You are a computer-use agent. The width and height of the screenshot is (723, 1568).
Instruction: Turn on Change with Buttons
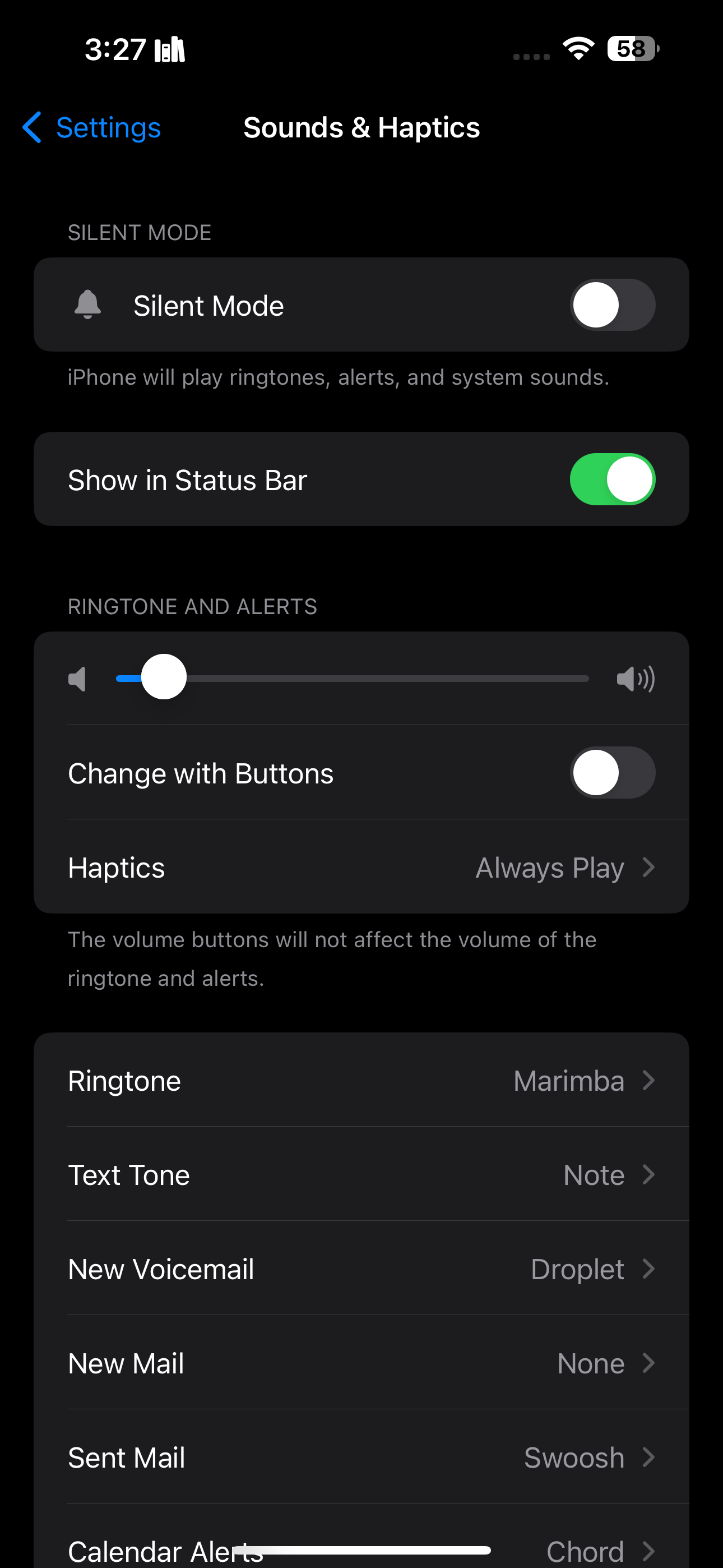coord(612,772)
